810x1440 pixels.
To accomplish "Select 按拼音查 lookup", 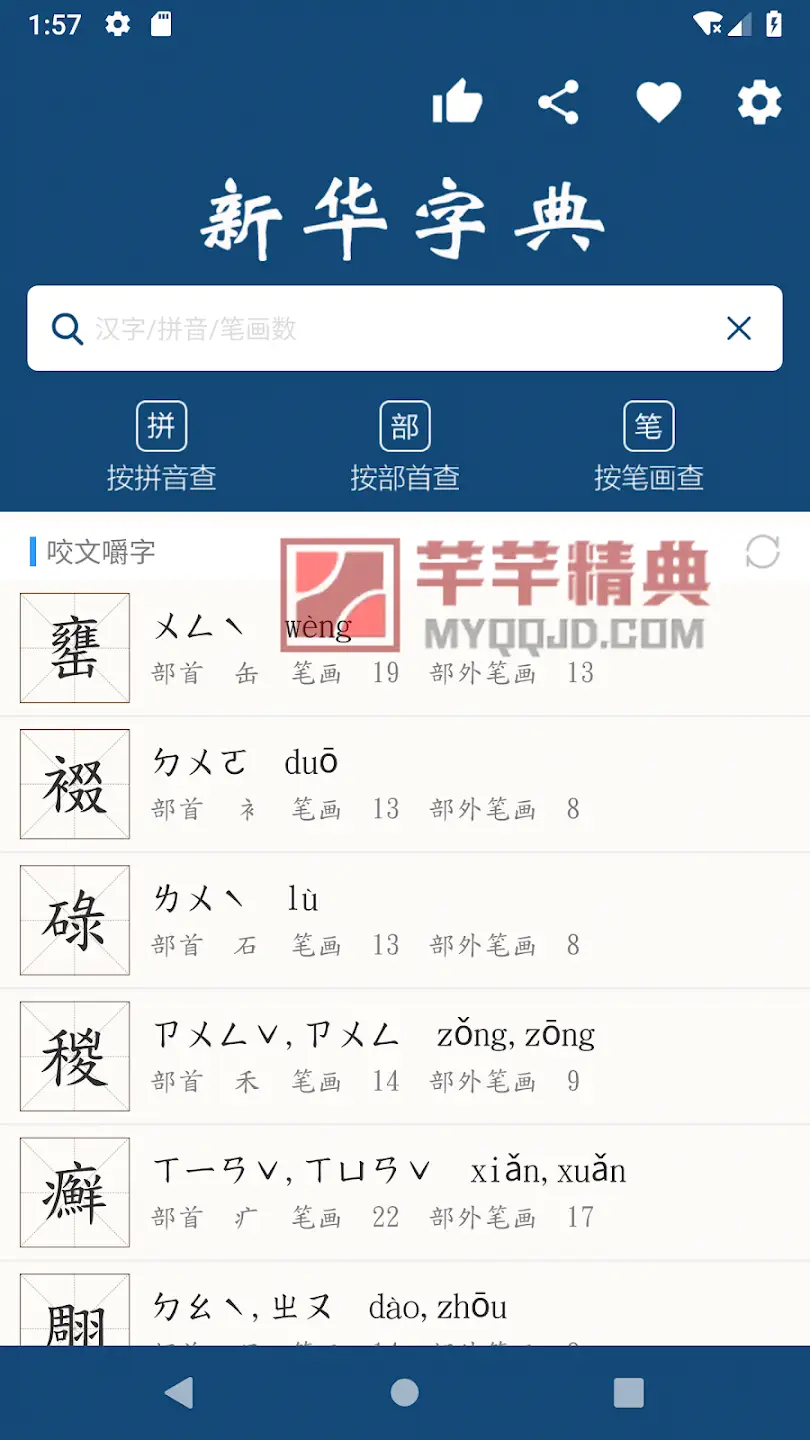I will pyautogui.click(x=162, y=448).
